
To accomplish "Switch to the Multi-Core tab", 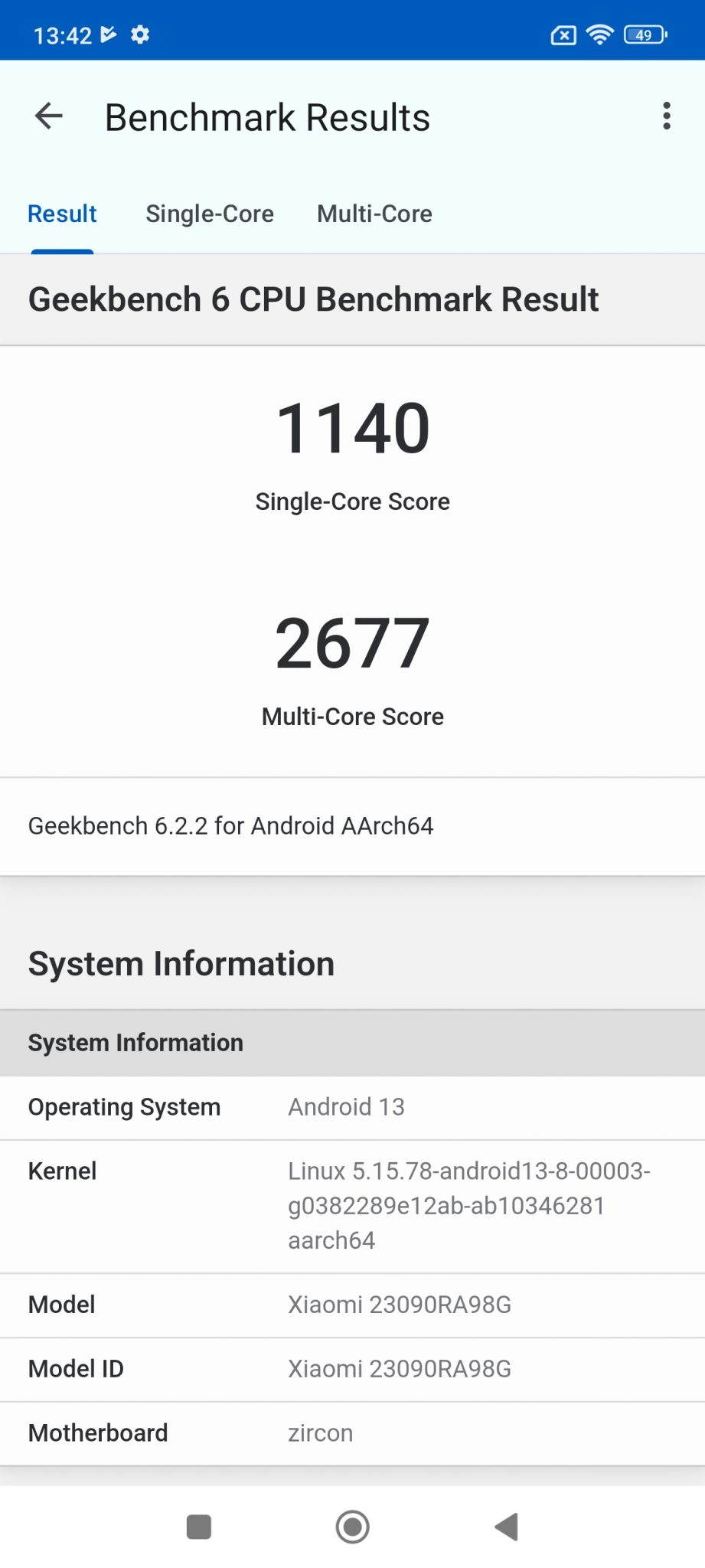I will click(x=374, y=214).
